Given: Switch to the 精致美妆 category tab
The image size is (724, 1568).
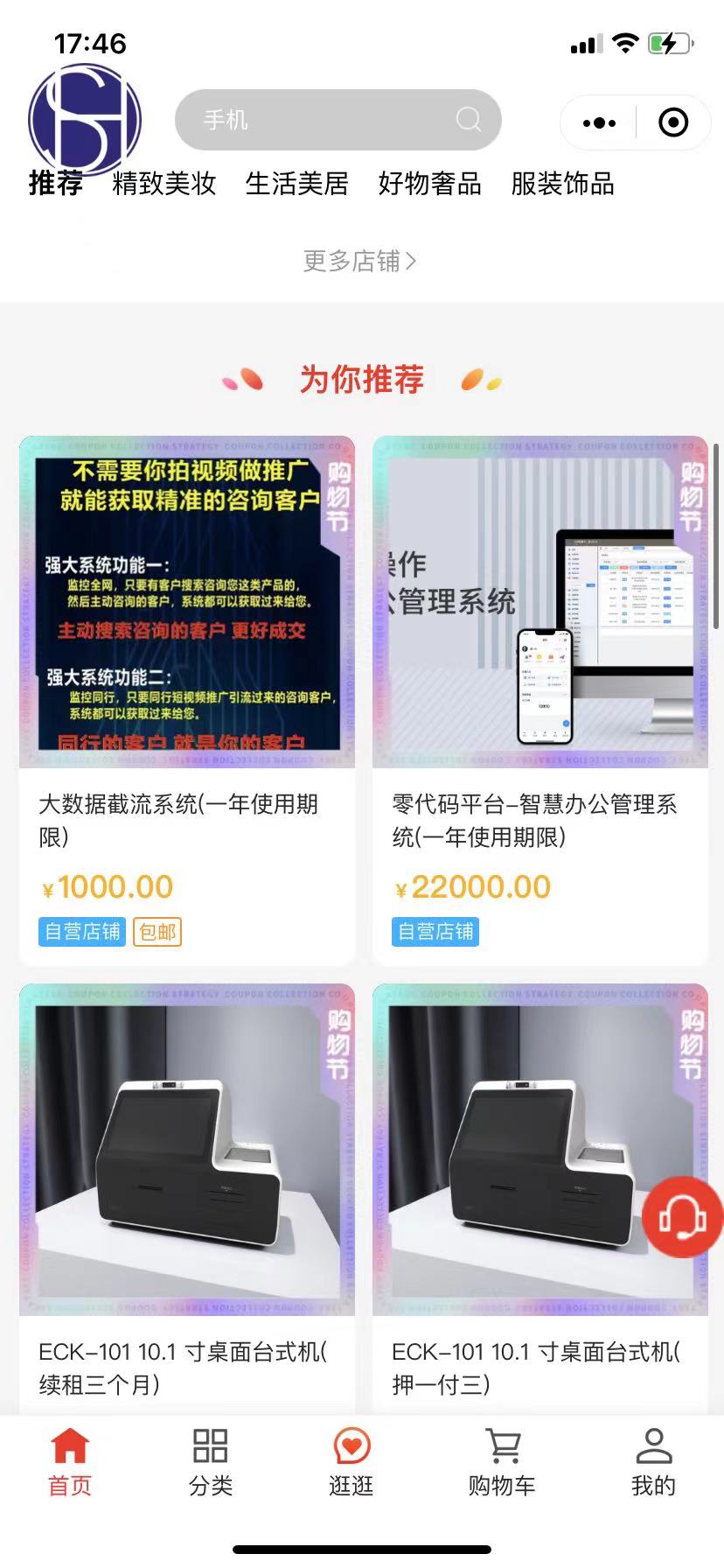Looking at the screenshot, I should 164,184.
